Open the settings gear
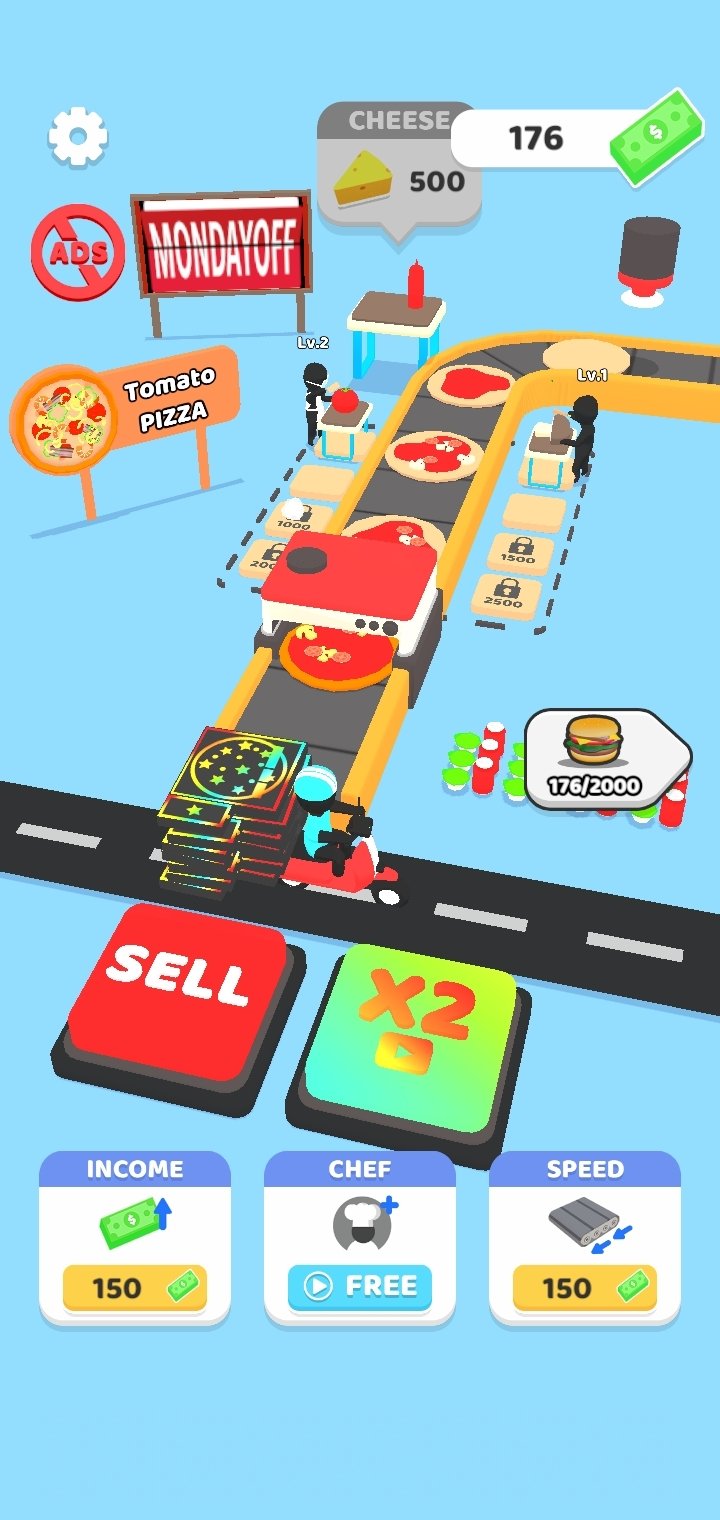 tap(78, 137)
